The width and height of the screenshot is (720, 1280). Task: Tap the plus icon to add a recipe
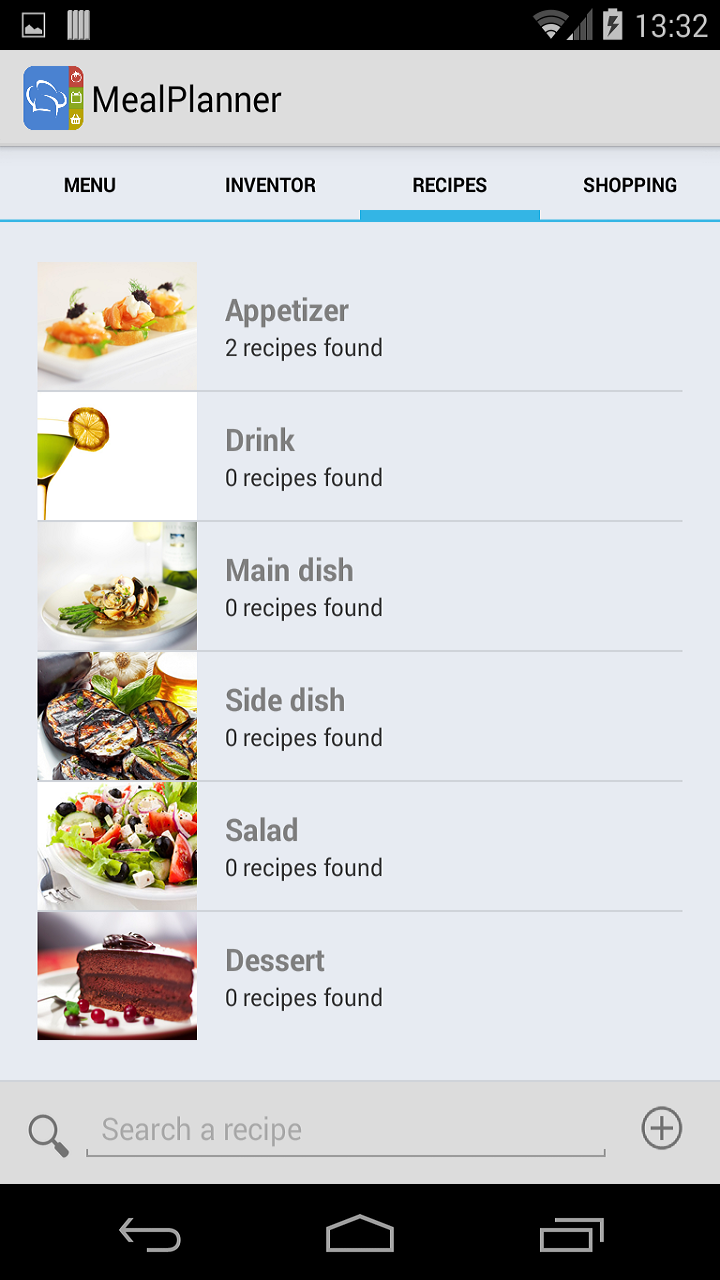click(x=661, y=1127)
